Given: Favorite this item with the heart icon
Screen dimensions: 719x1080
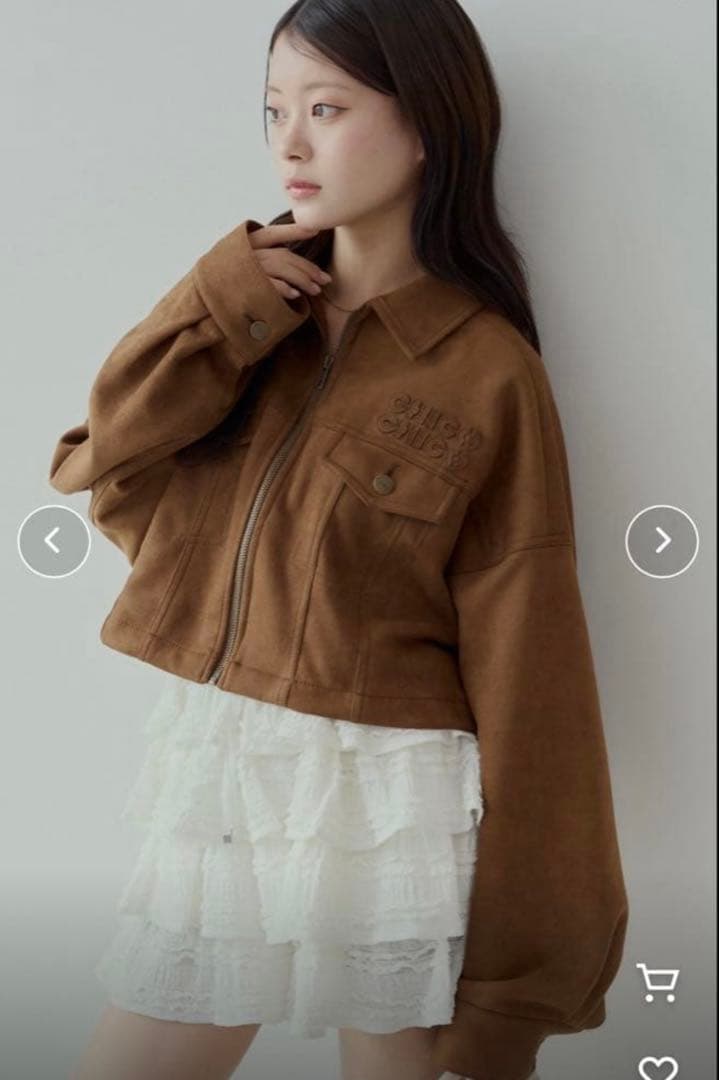Looking at the screenshot, I should pyautogui.click(x=657, y=1067).
